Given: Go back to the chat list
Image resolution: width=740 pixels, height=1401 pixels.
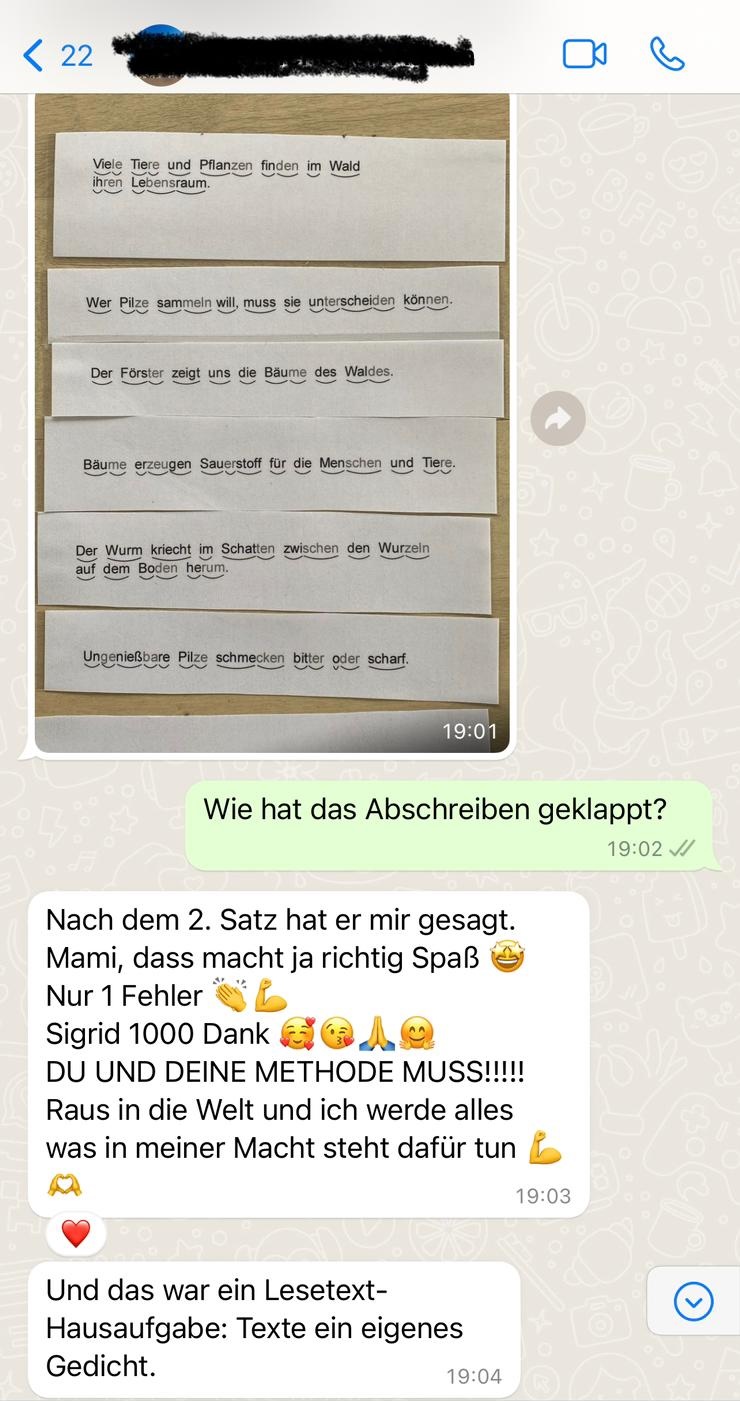Looking at the screenshot, I should pos(57,54).
